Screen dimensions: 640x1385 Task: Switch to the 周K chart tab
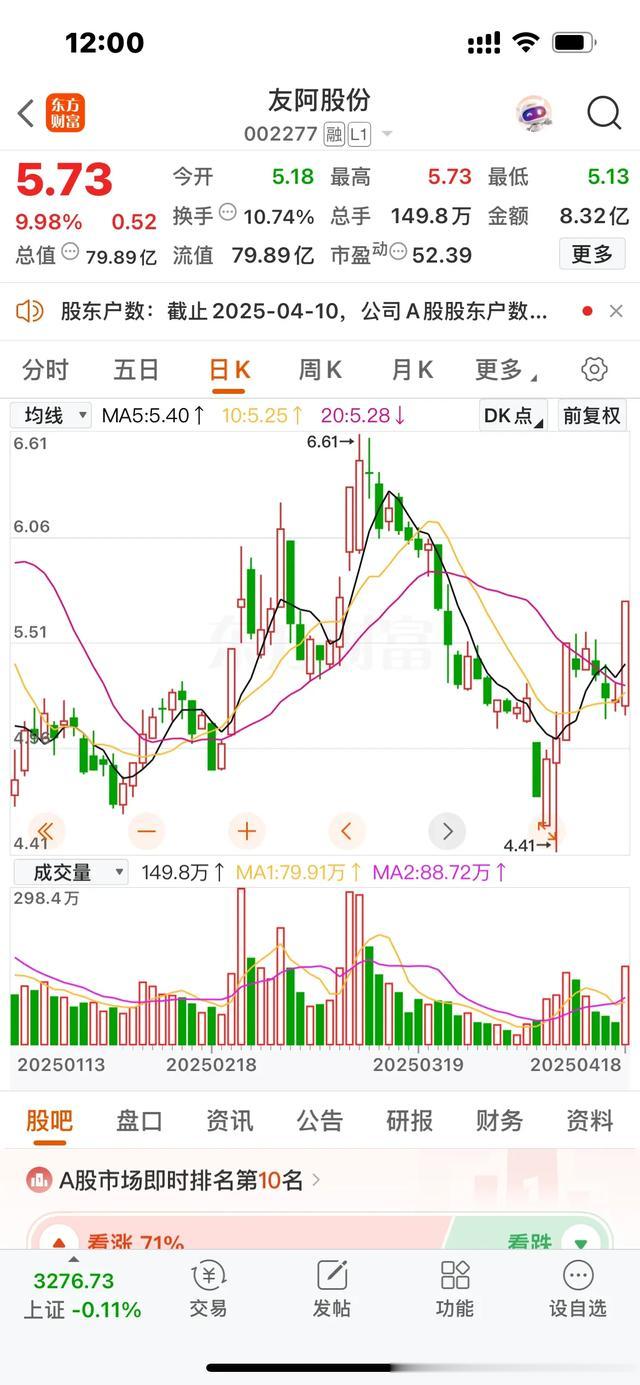click(x=320, y=370)
